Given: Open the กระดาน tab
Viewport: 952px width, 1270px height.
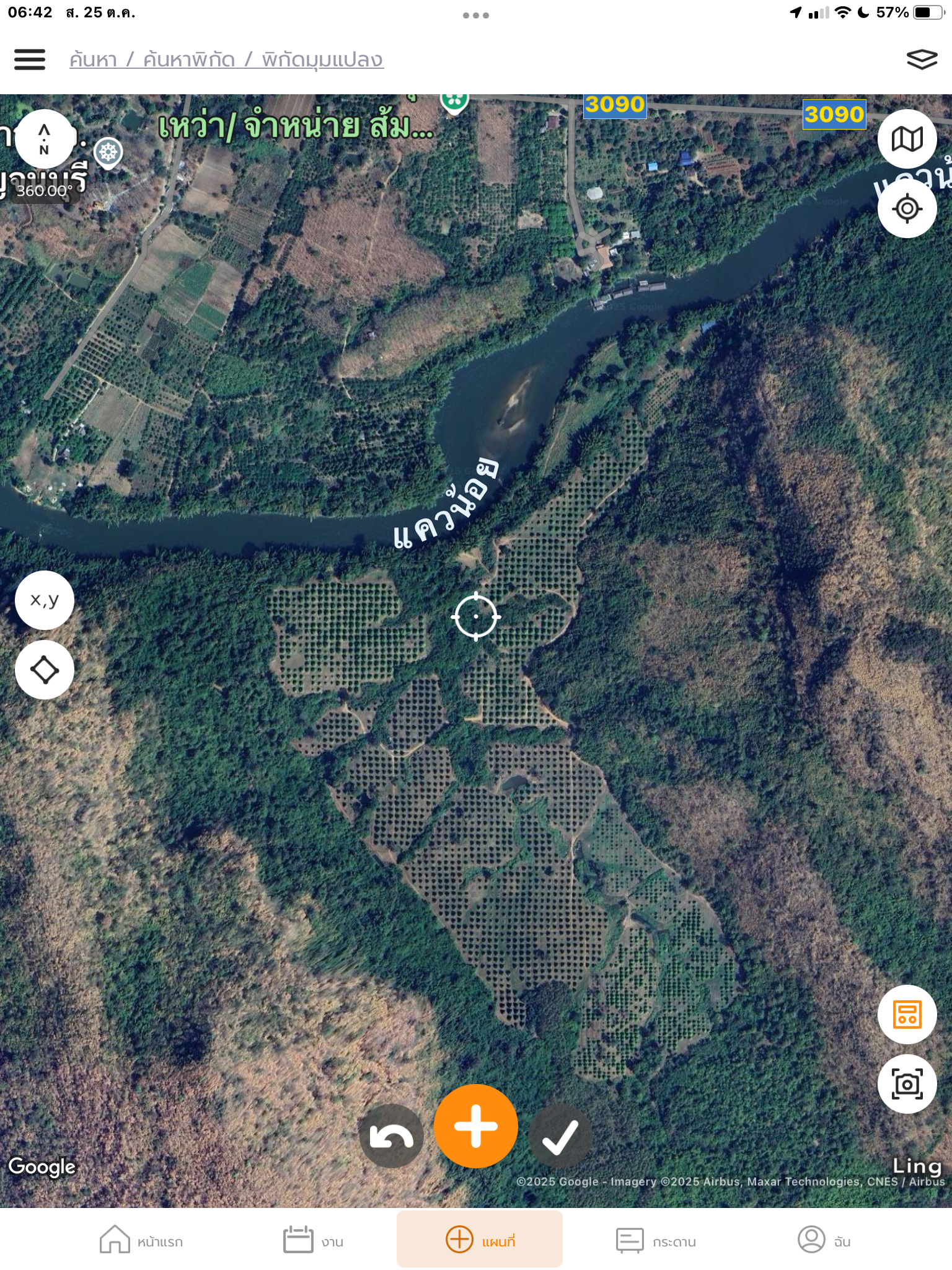Looking at the screenshot, I should point(656,1240).
